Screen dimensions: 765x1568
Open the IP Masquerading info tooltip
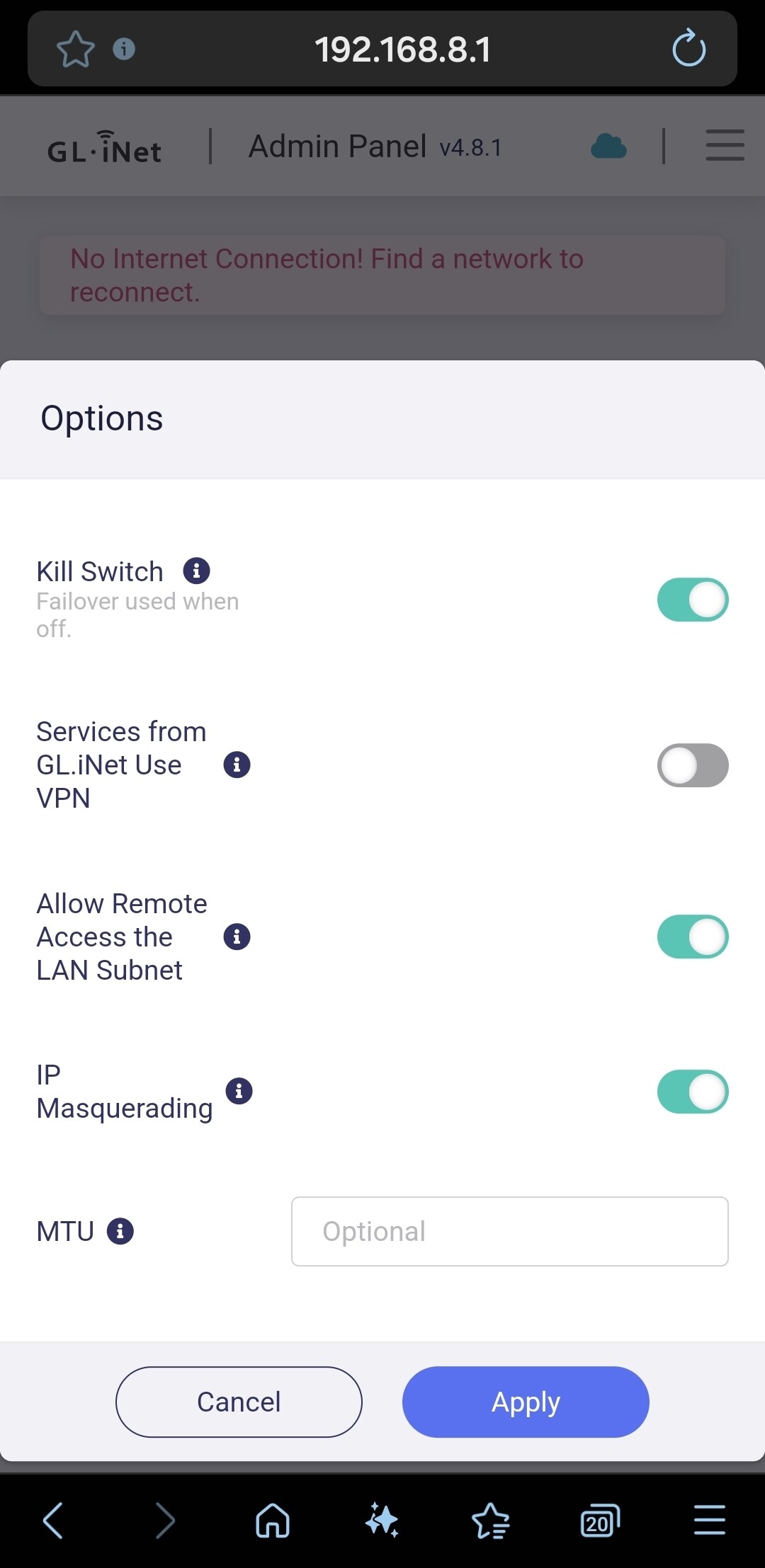tap(239, 1091)
